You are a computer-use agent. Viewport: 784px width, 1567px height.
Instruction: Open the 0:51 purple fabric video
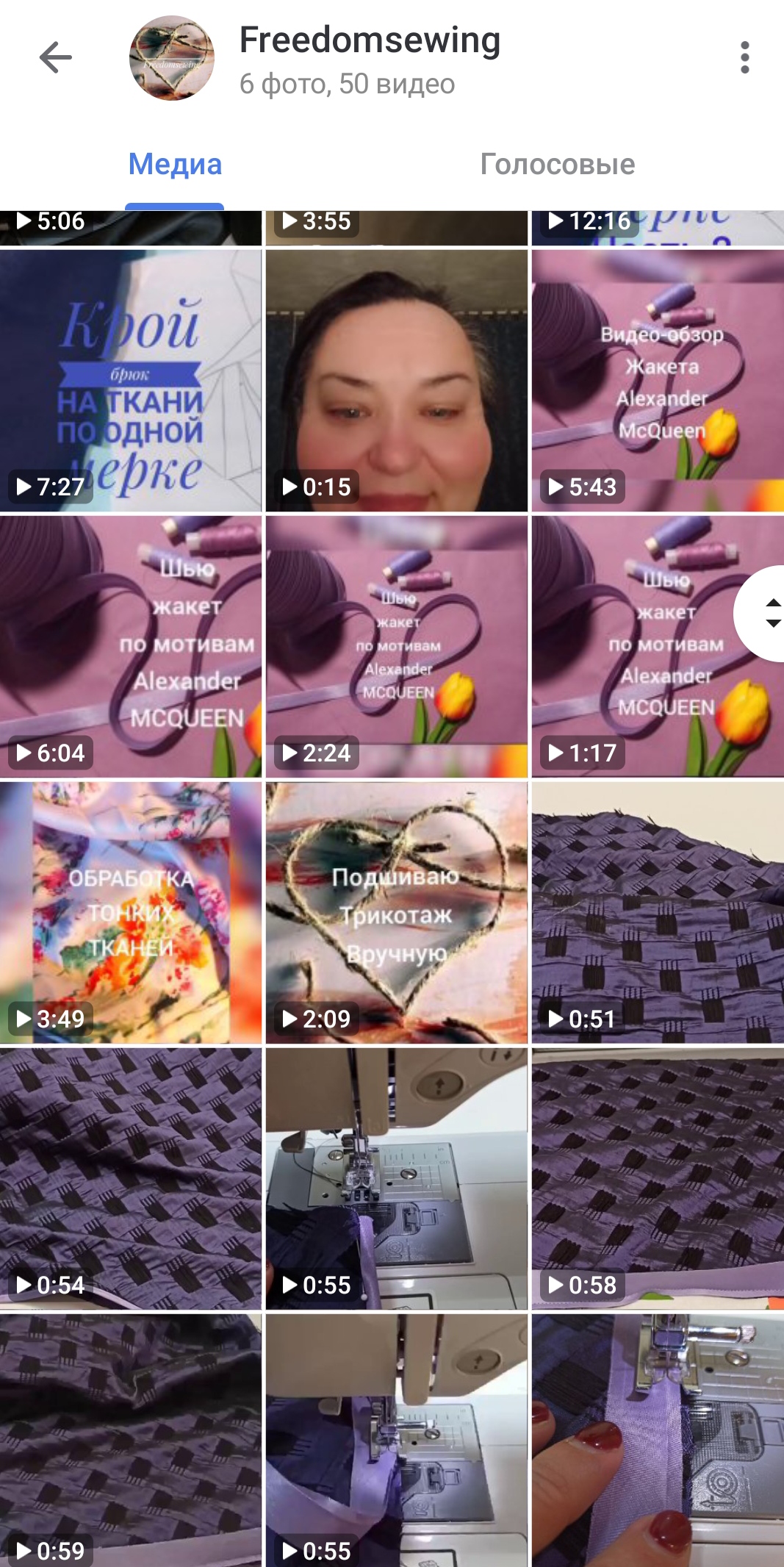pos(658,913)
